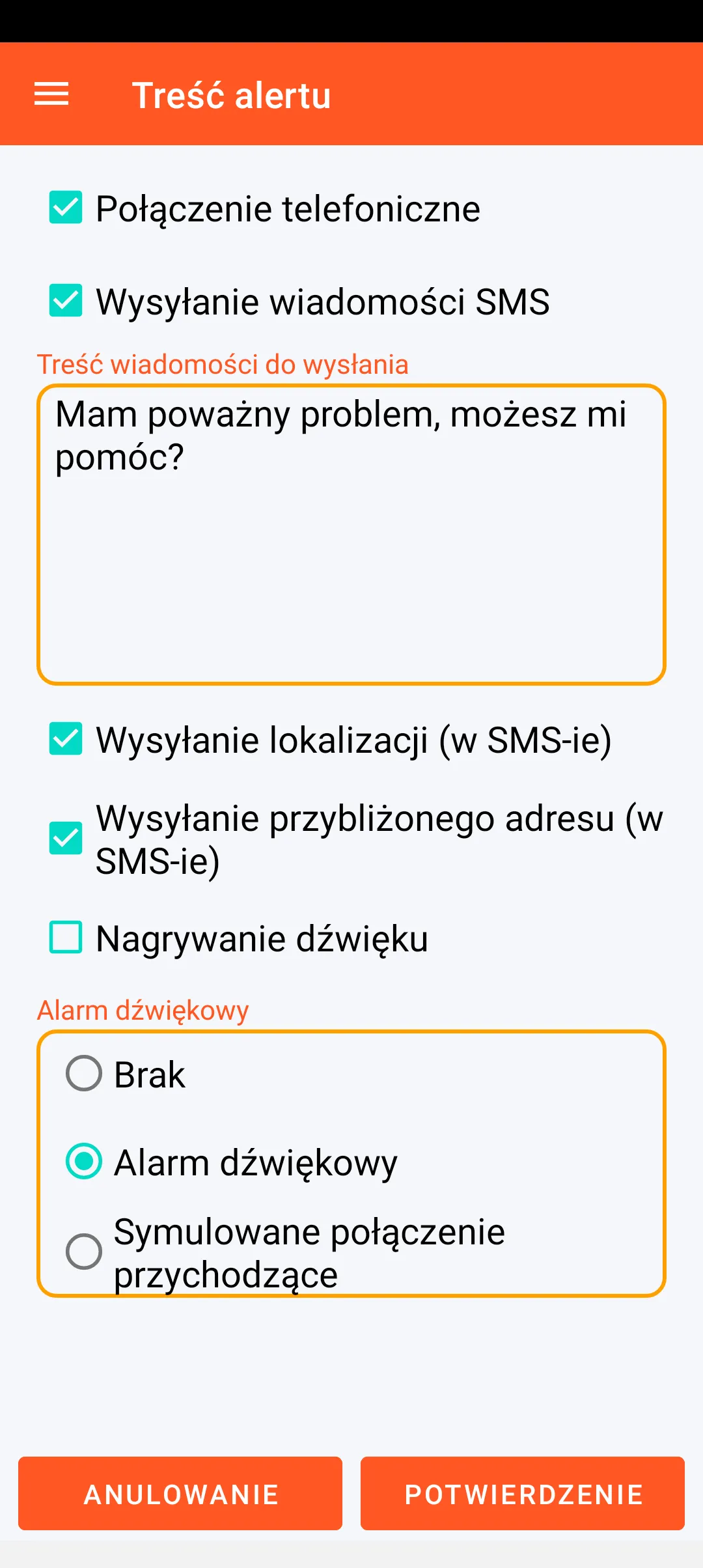Viewport: 703px width, 1568px height.
Task: Select Symulowane połączenie przychodzące option
Action: coord(84,1251)
